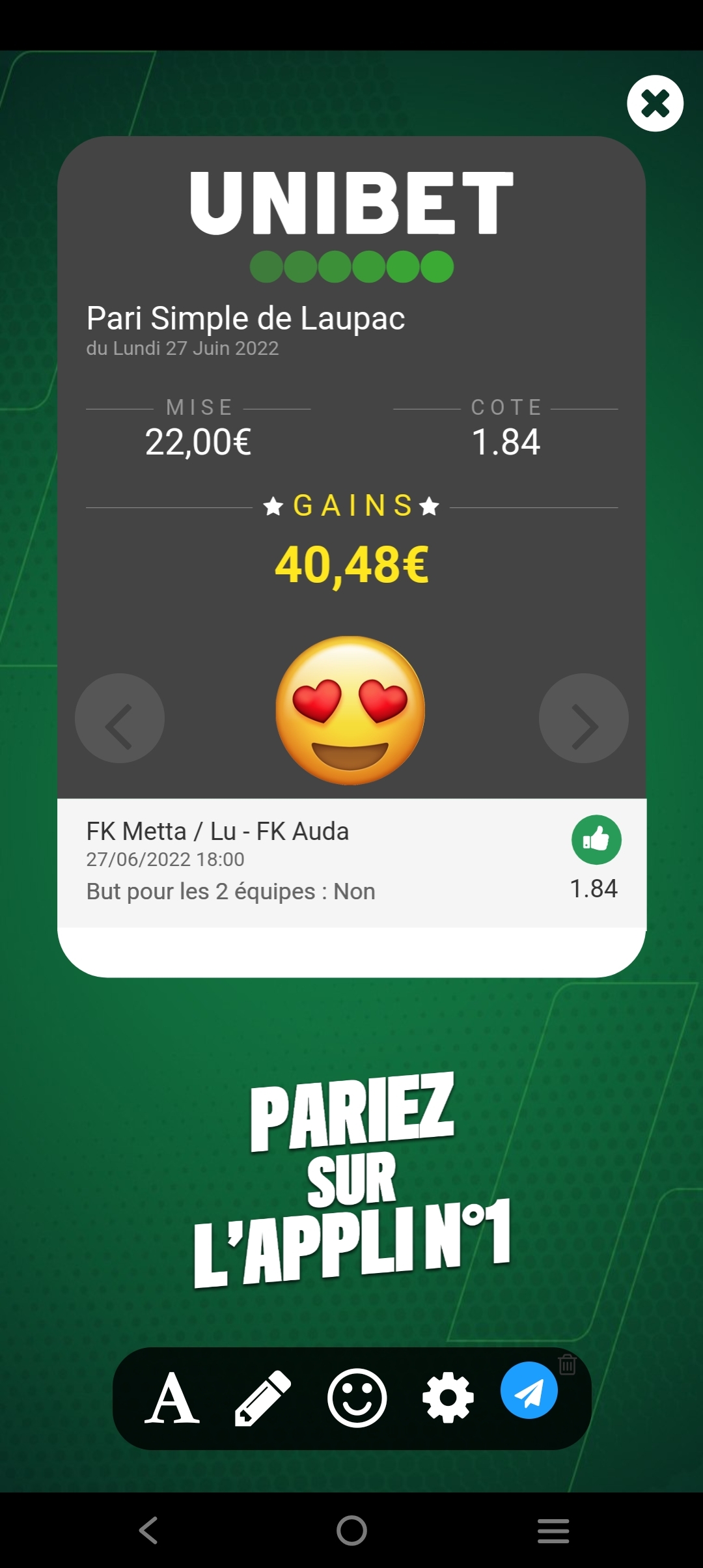The height and width of the screenshot is (1568, 703).
Task: Tap the trash can icon
Action: [567, 1364]
